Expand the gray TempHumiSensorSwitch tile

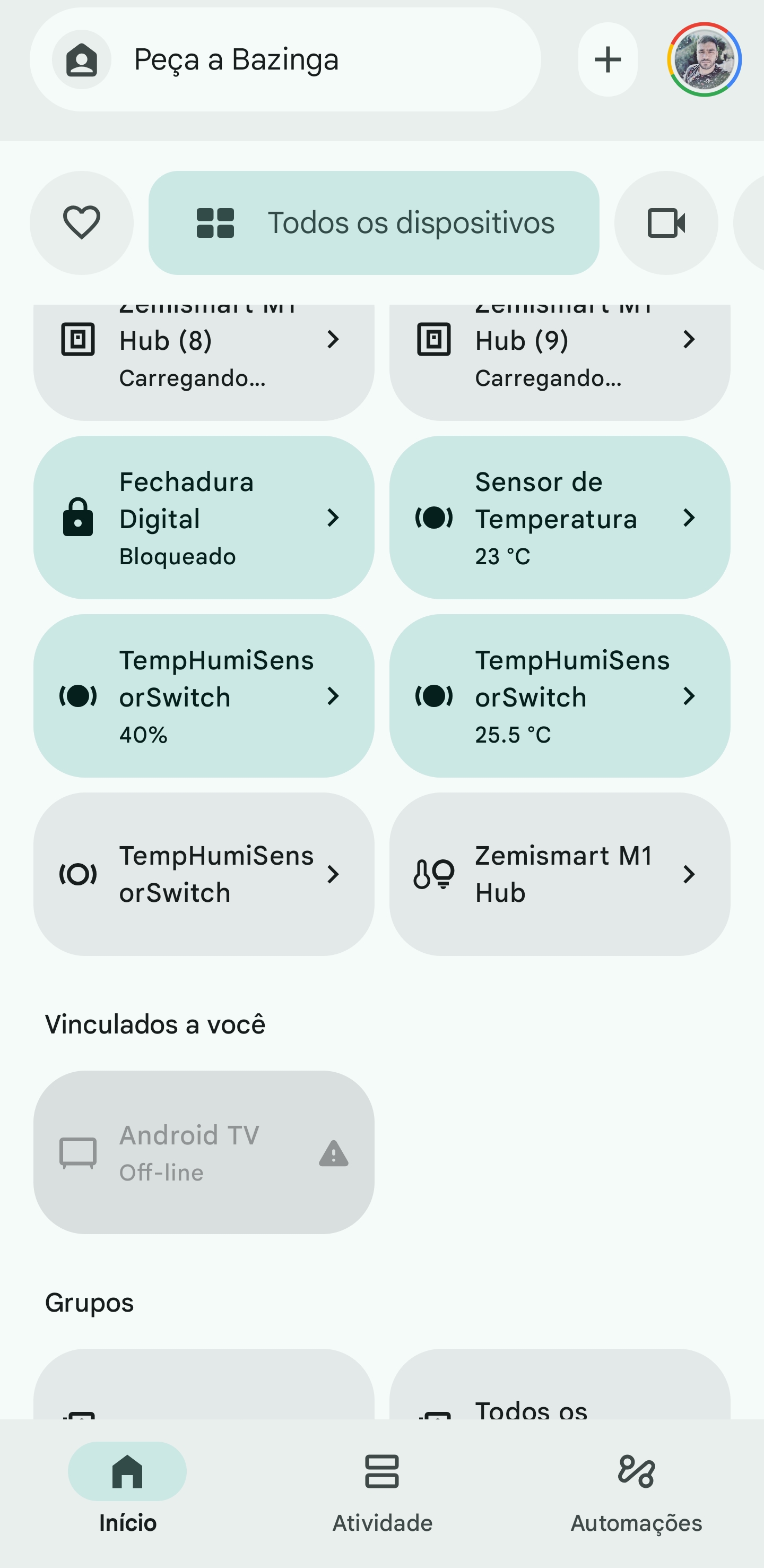pyautogui.click(x=333, y=874)
